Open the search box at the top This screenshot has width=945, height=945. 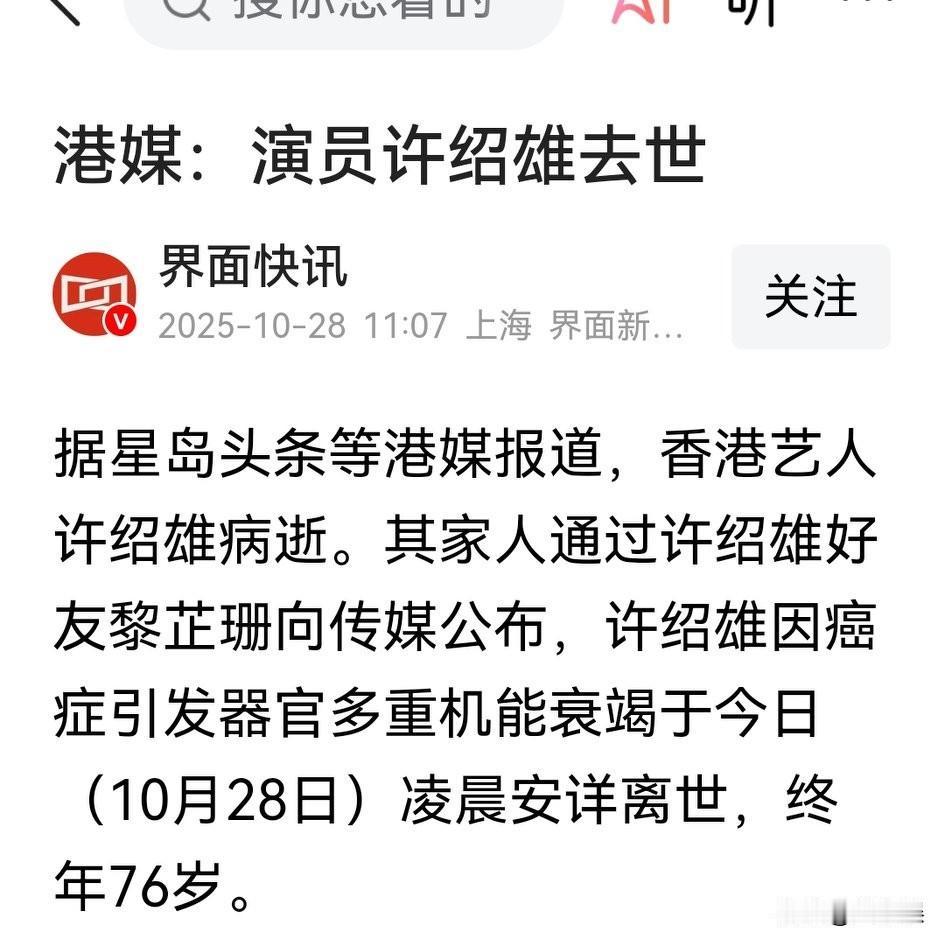pyautogui.click(x=345, y=12)
